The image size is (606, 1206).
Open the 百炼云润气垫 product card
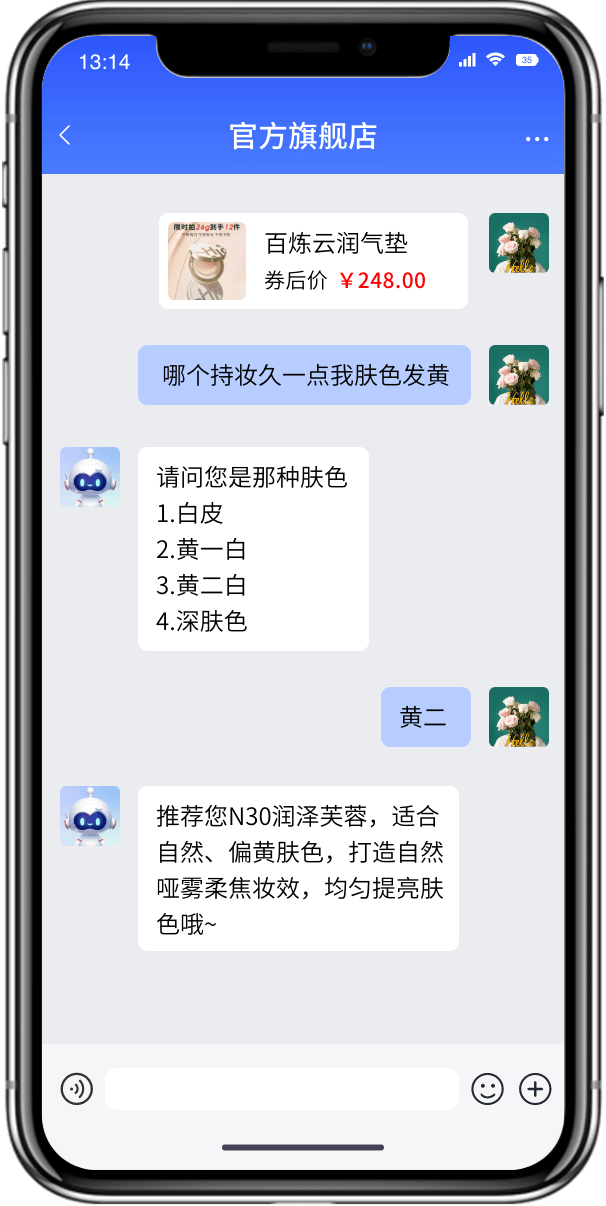click(x=313, y=261)
